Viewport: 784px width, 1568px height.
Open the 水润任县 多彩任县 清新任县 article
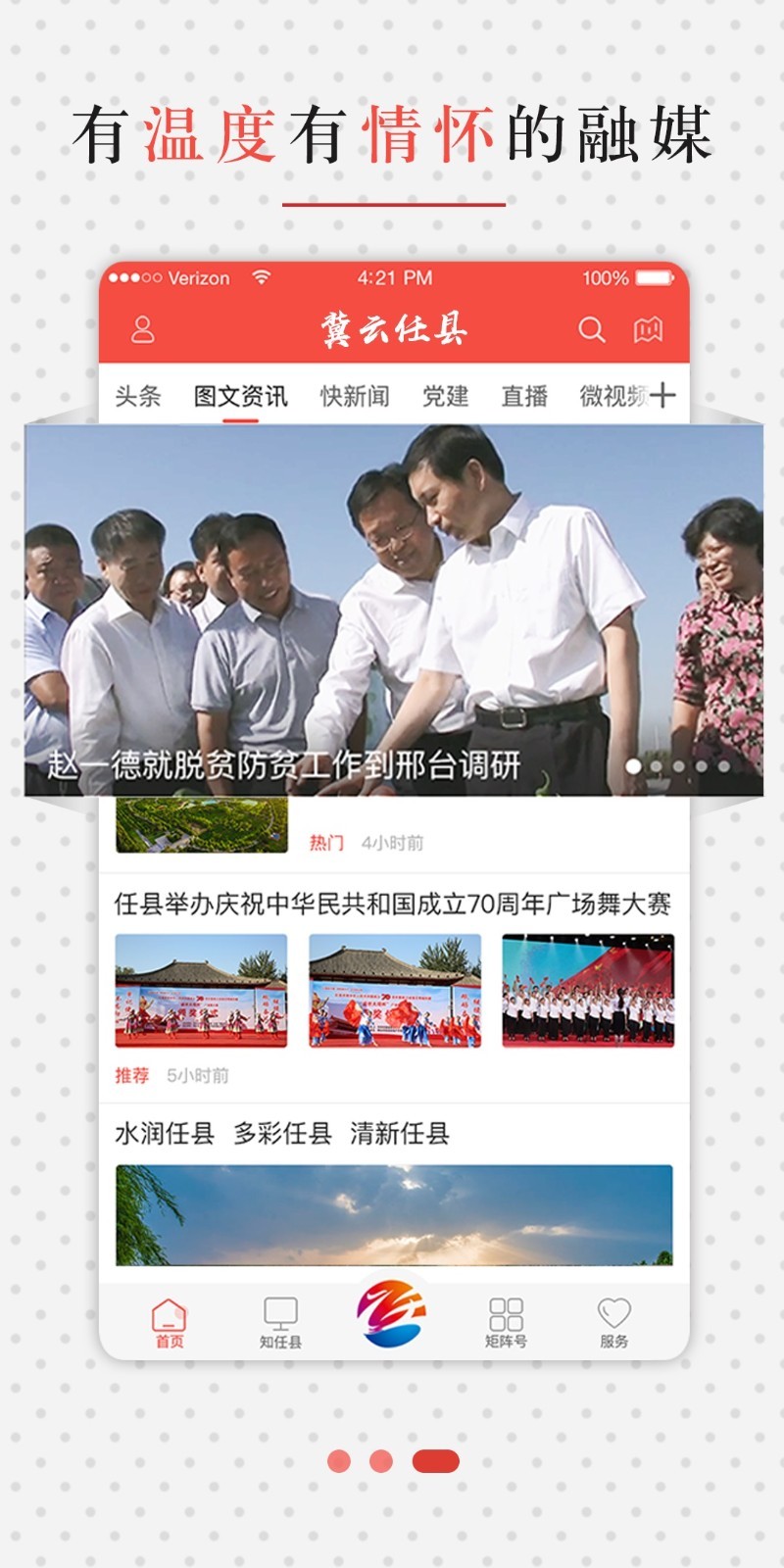point(282,1129)
